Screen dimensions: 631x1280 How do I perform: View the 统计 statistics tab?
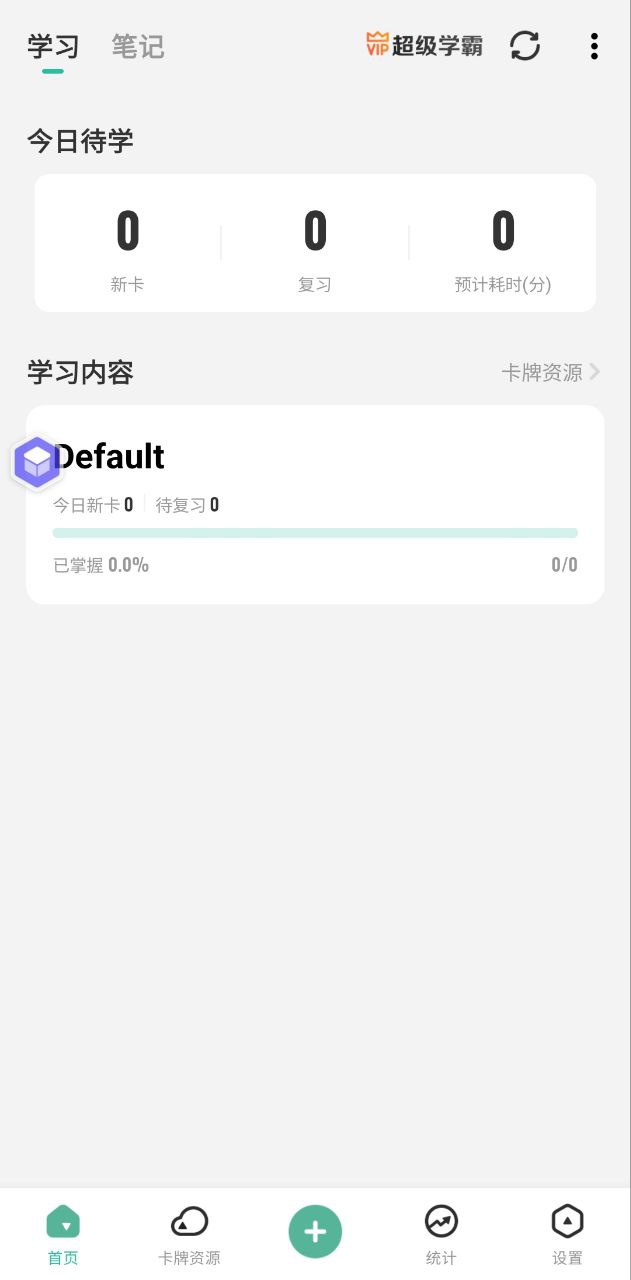441,1235
